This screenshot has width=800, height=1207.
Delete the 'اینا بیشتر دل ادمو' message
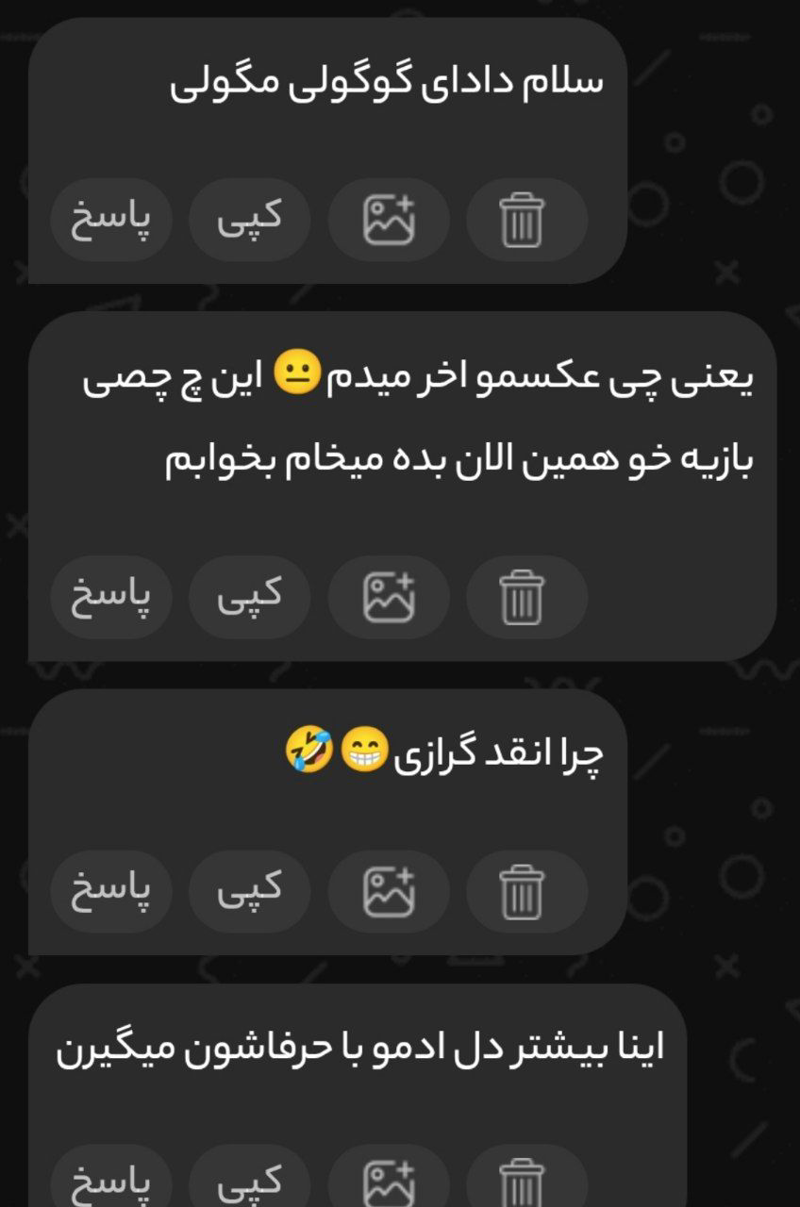coord(521,1185)
